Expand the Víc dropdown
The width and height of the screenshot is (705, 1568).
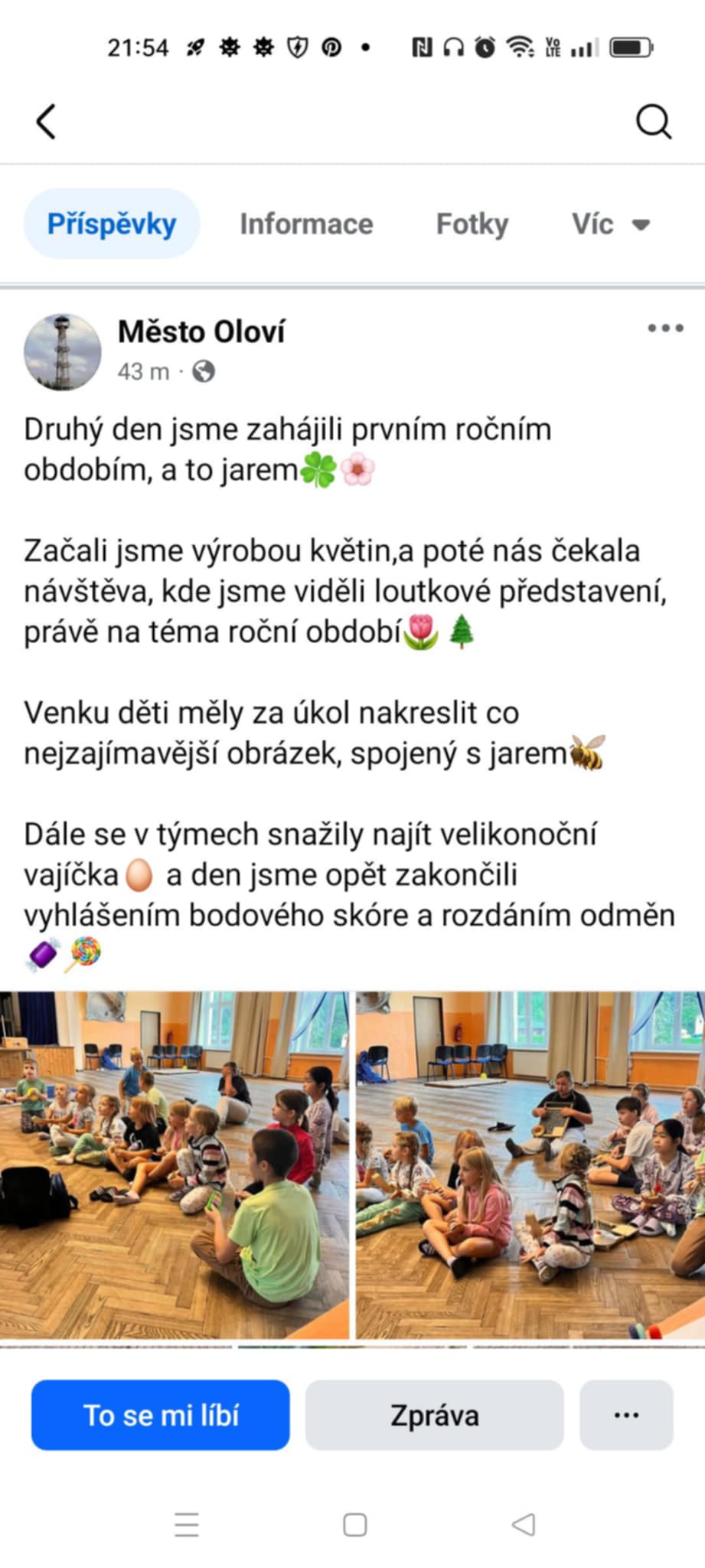610,224
